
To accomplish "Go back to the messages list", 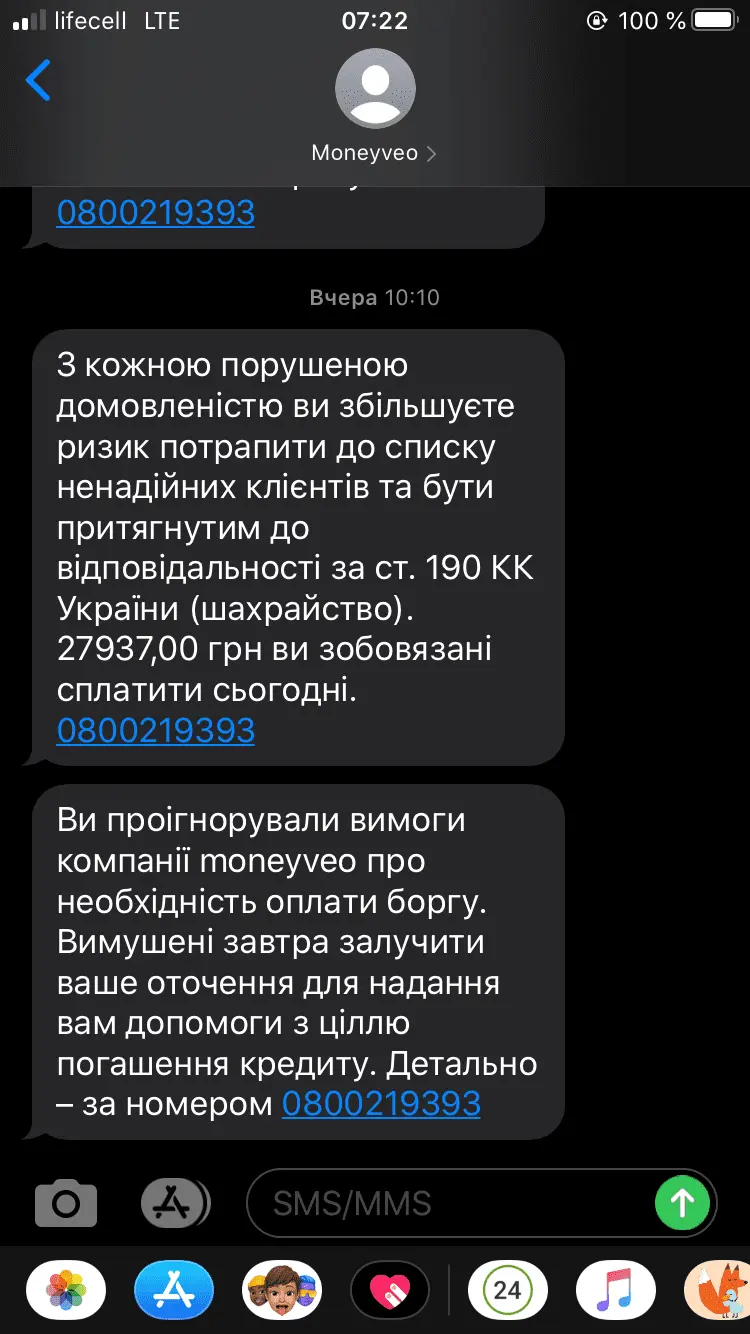I will pyautogui.click(x=38, y=80).
